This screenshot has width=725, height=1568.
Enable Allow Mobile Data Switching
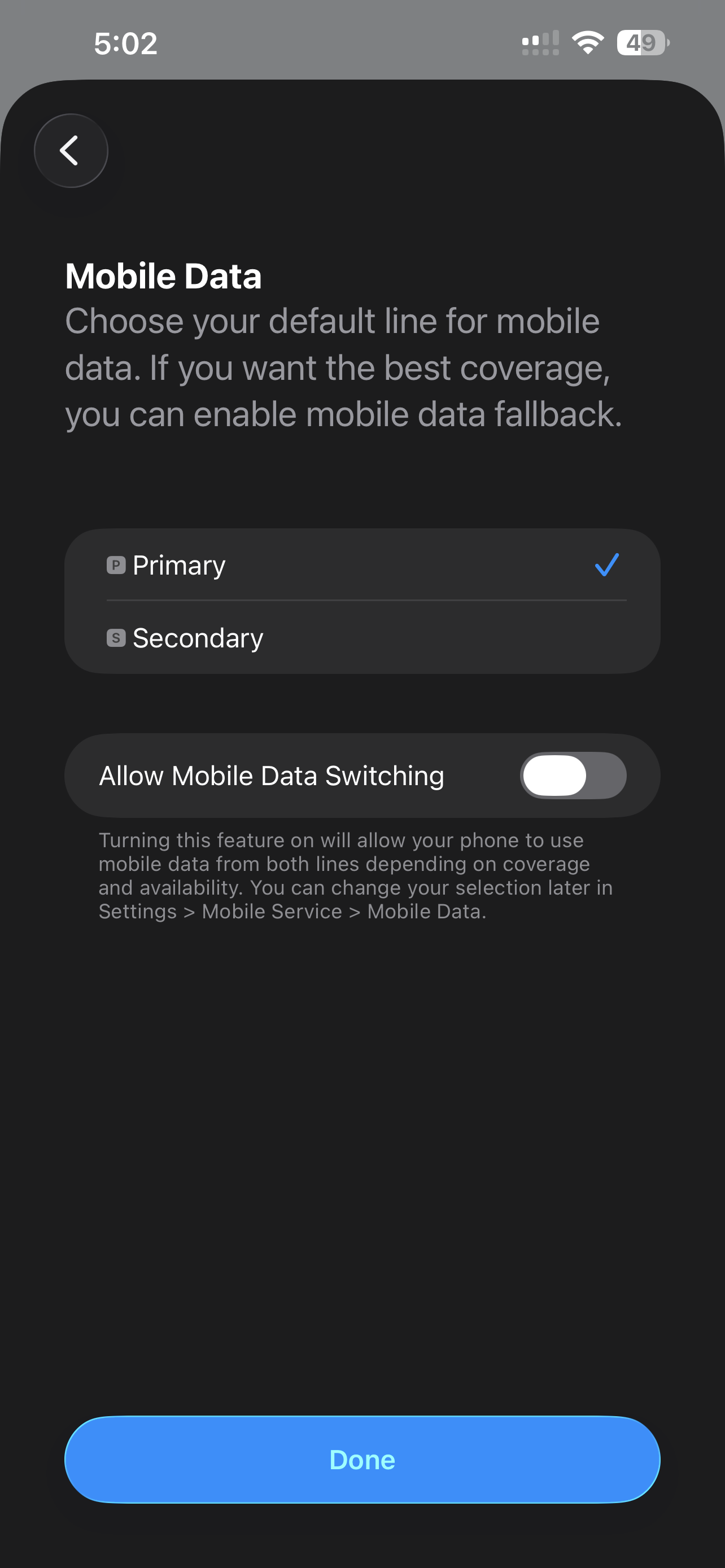click(573, 775)
